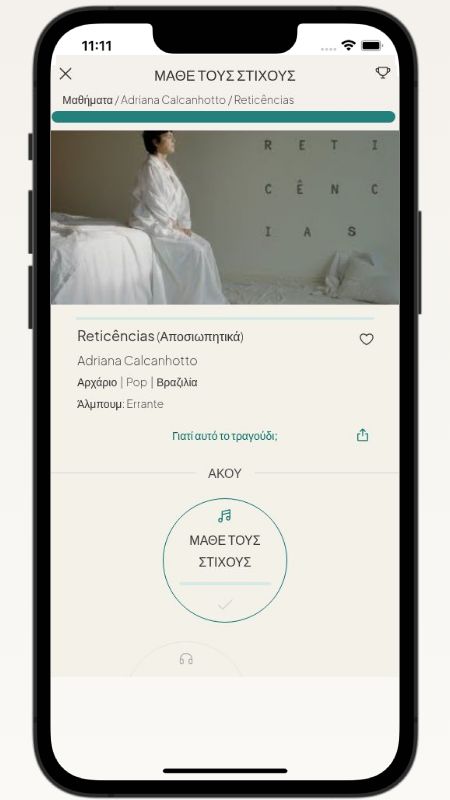Open the headphones listening activity
The image size is (450, 800).
click(x=186, y=659)
